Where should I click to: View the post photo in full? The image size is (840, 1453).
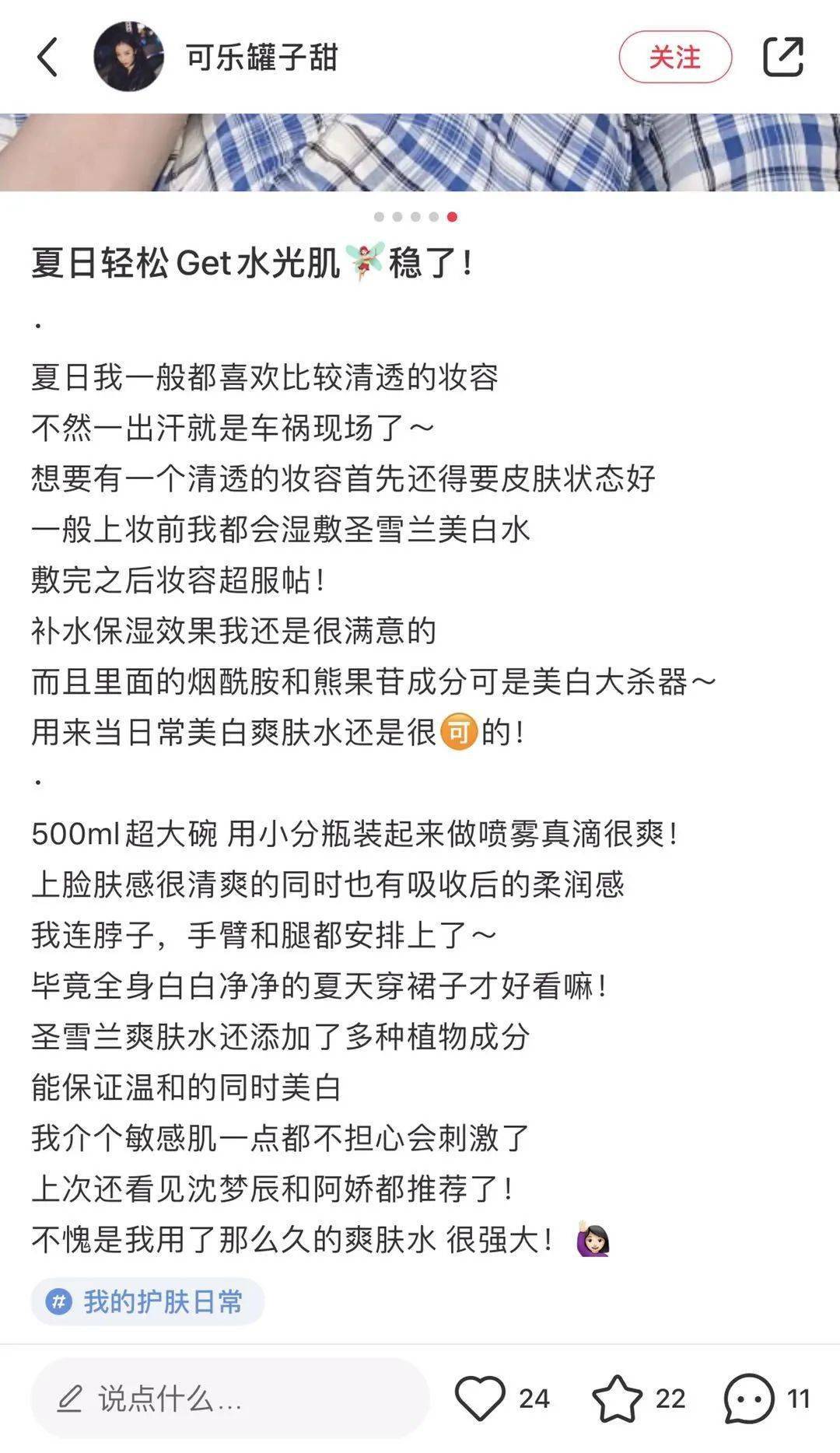[x=420, y=152]
